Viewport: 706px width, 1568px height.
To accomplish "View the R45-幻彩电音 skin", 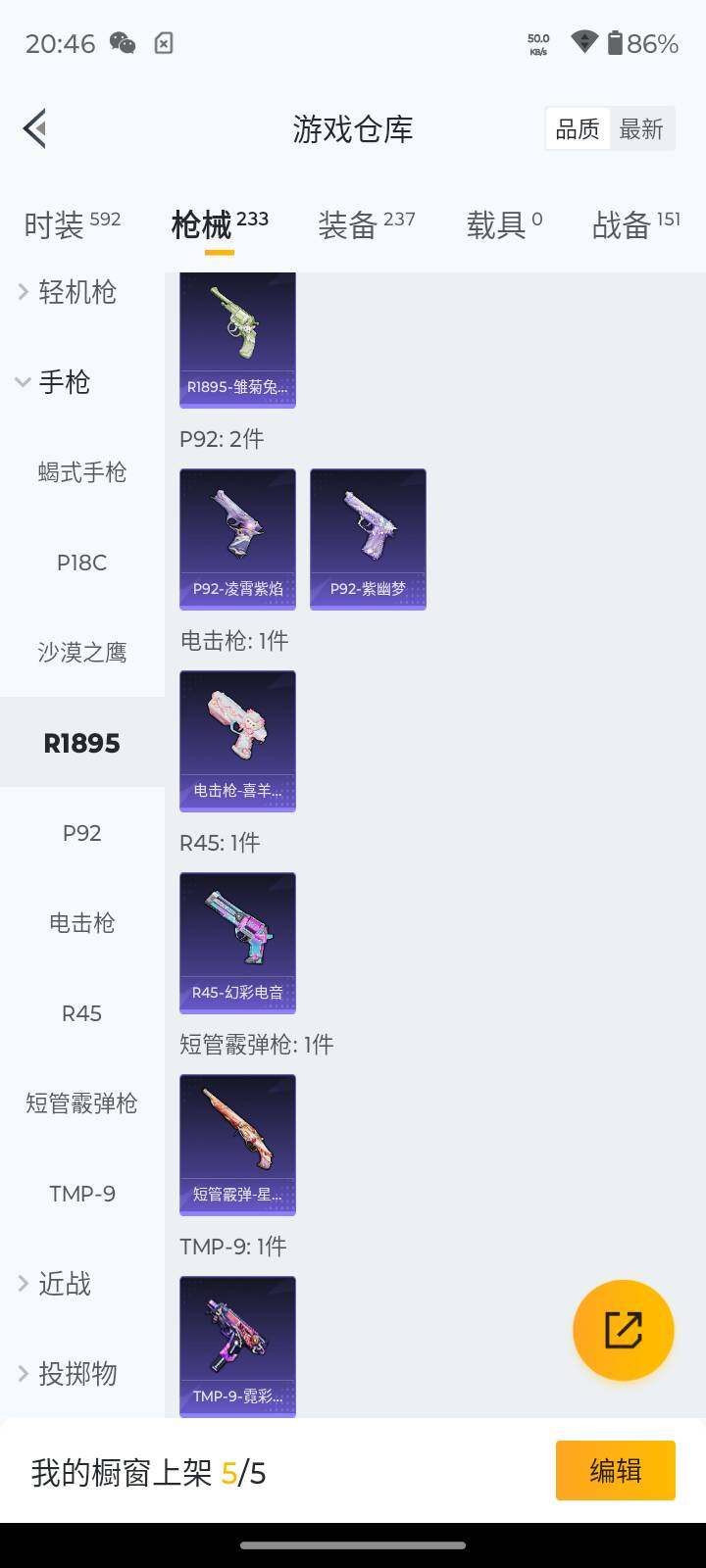I will [237, 943].
